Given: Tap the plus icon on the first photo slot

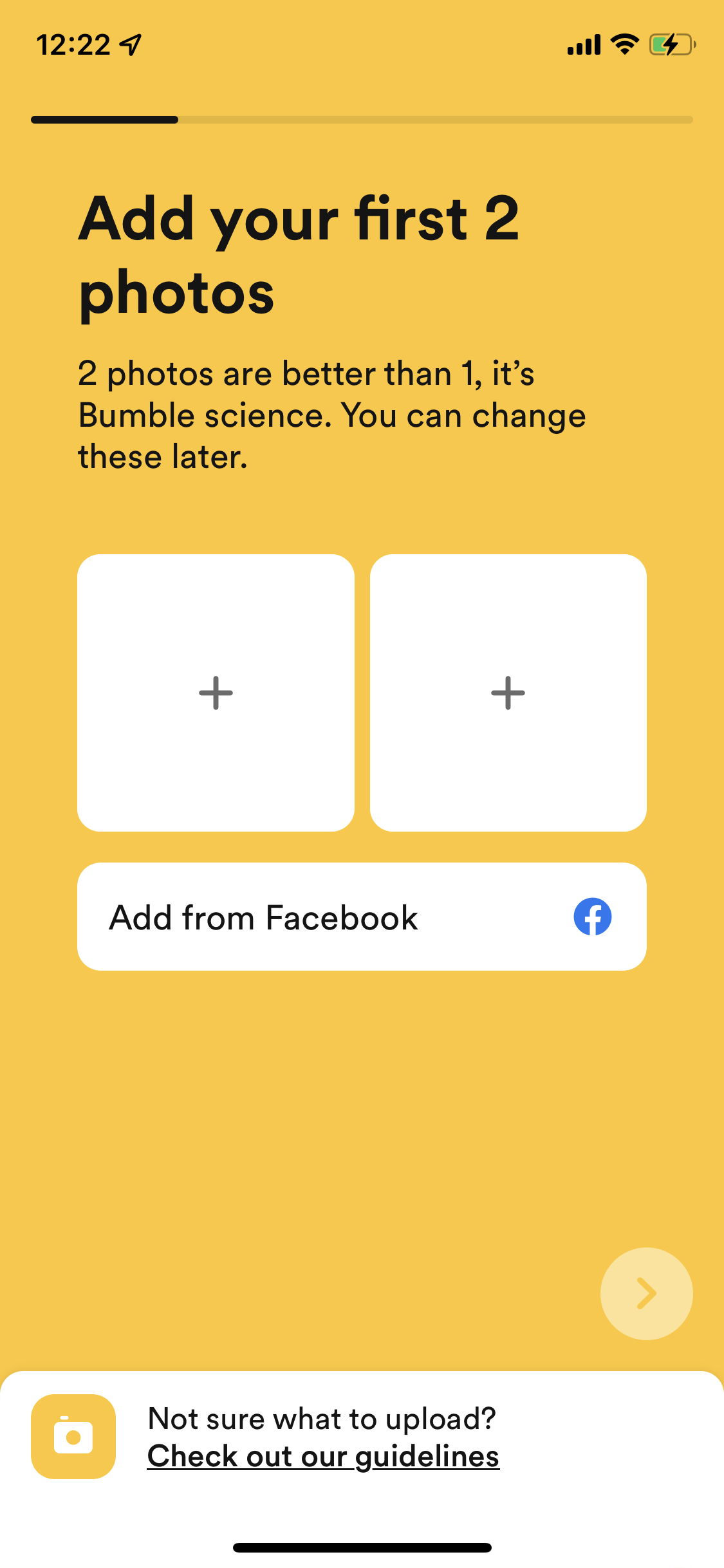Looking at the screenshot, I should click(216, 693).
